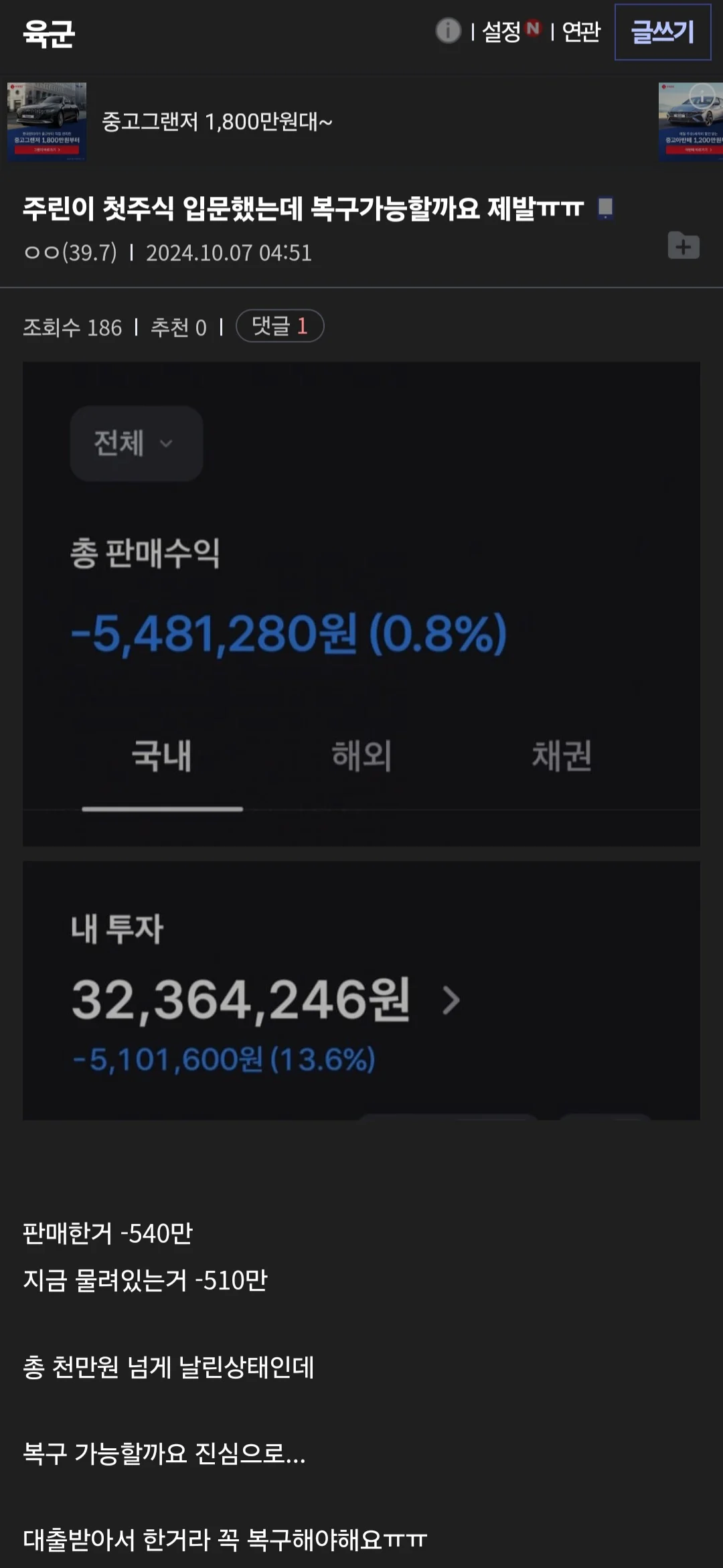Save the post with the folder plus icon

click(684, 246)
